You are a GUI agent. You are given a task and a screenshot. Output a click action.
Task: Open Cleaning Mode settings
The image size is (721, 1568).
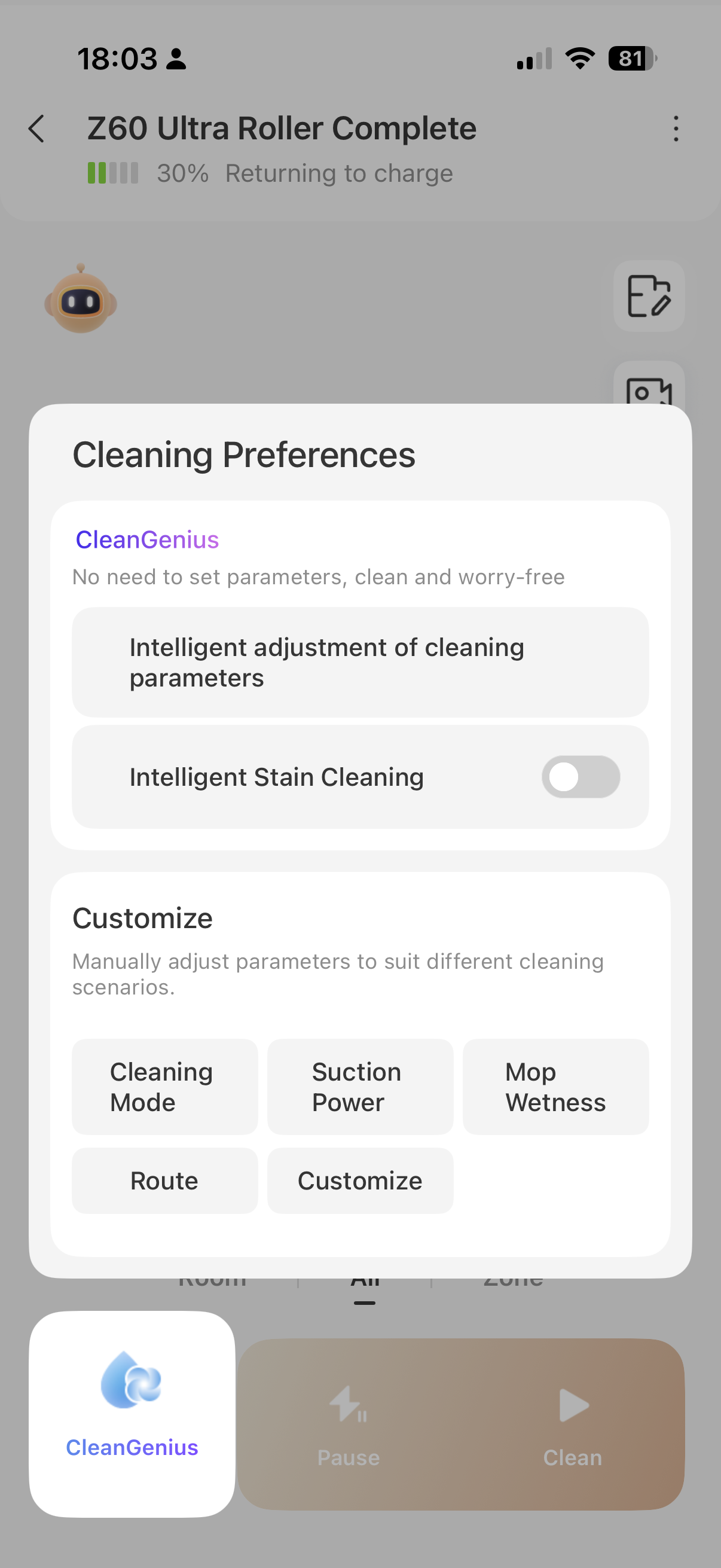[164, 1087]
